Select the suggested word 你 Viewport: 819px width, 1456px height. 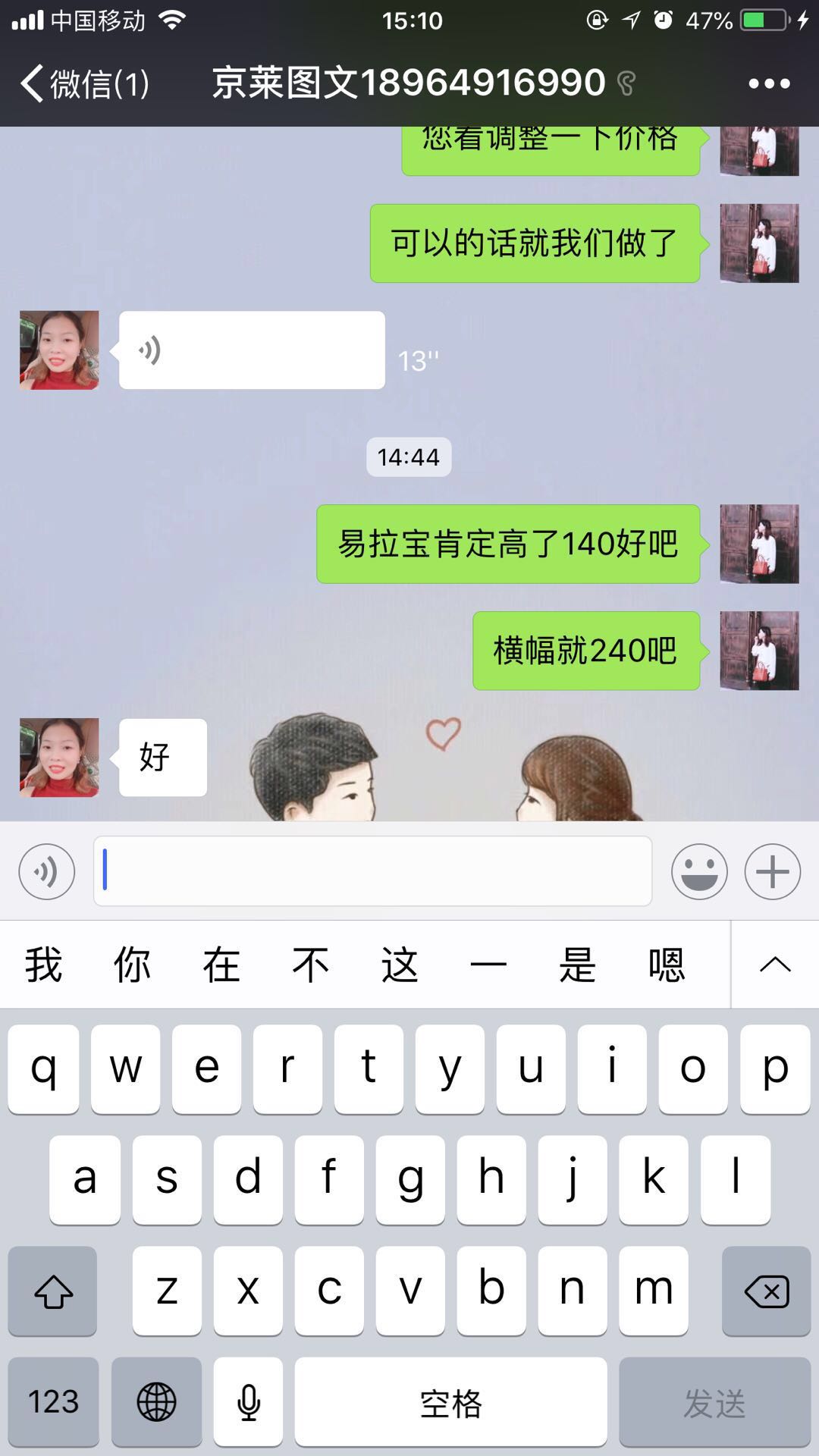(132, 965)
